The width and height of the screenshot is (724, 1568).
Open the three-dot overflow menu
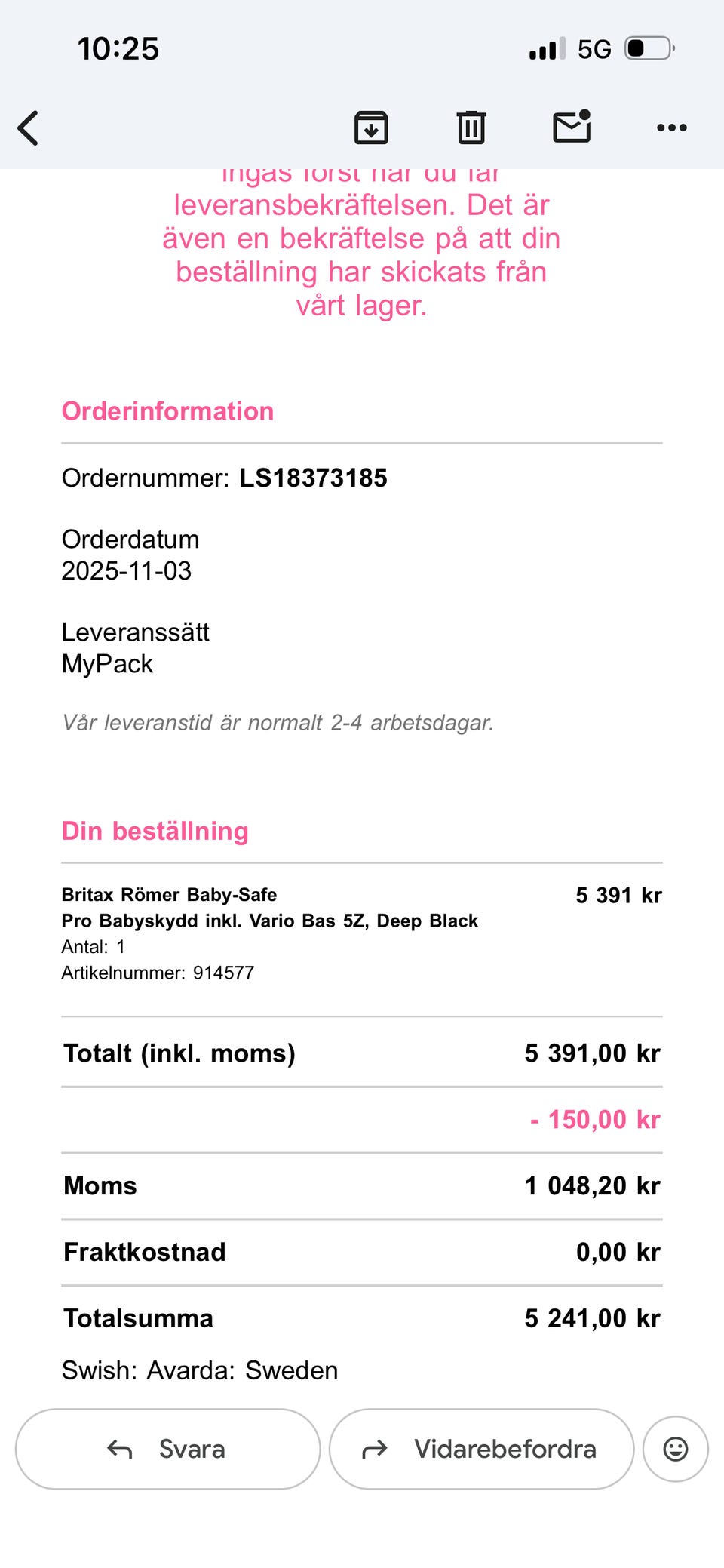click(x=671, y=128)
